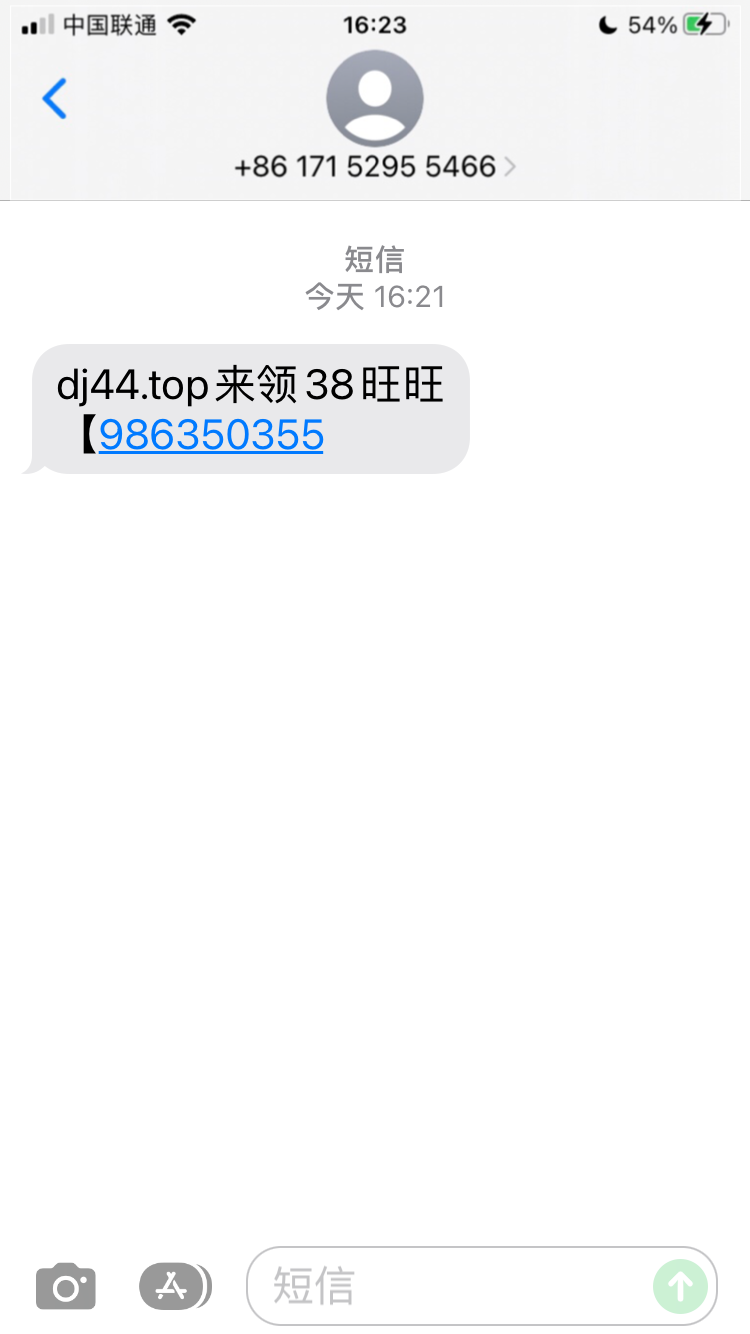
Task: Open the Camera from the message bar
Action: pyautogui.click(x=65, y=1286)
